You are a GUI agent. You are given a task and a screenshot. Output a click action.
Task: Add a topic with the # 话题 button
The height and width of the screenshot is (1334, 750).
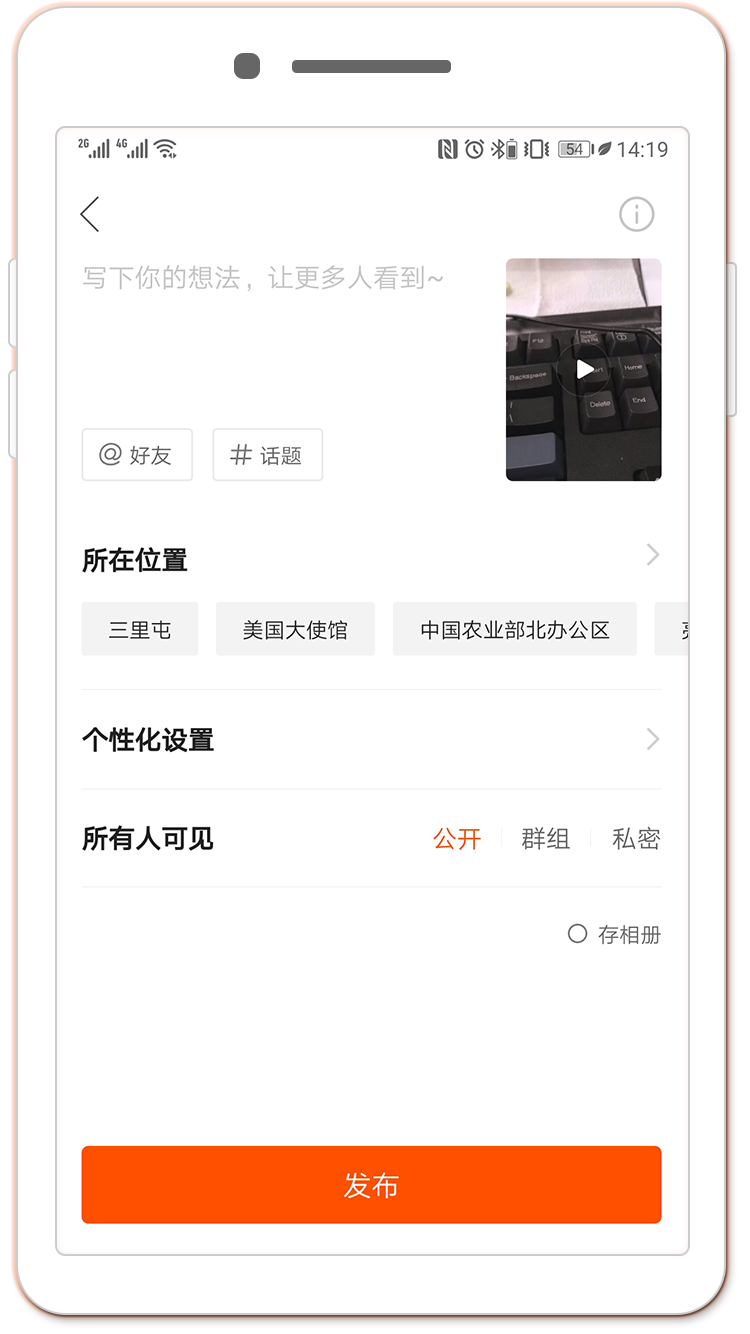[267, 455]
